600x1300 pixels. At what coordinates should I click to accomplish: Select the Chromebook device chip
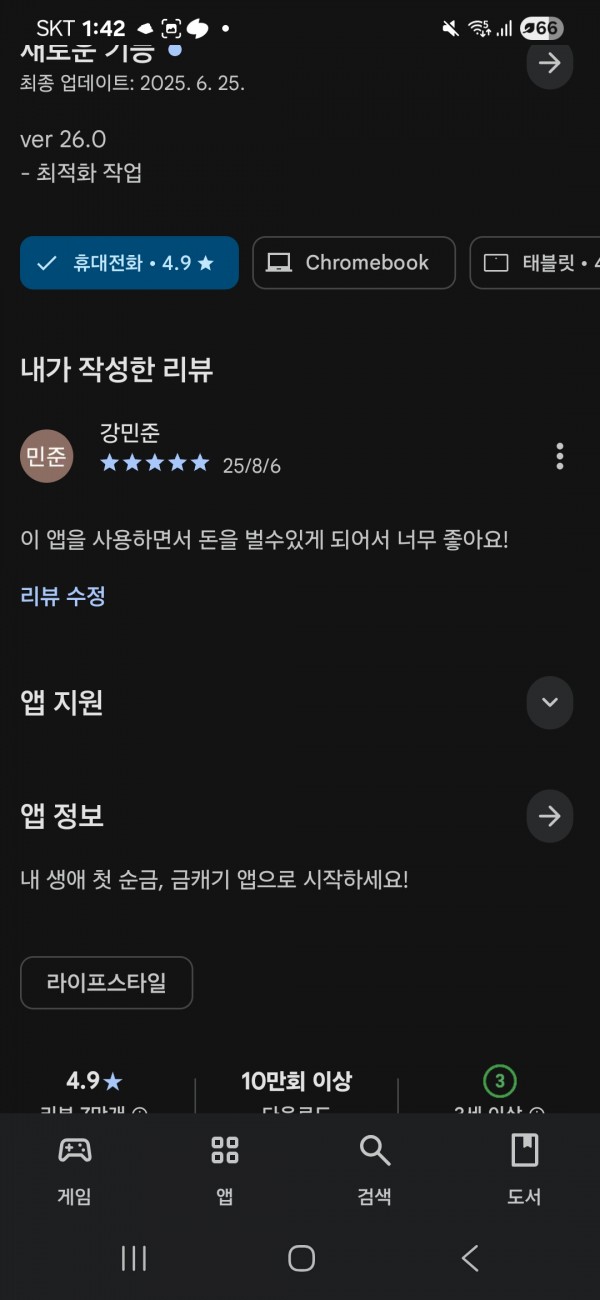354,263
